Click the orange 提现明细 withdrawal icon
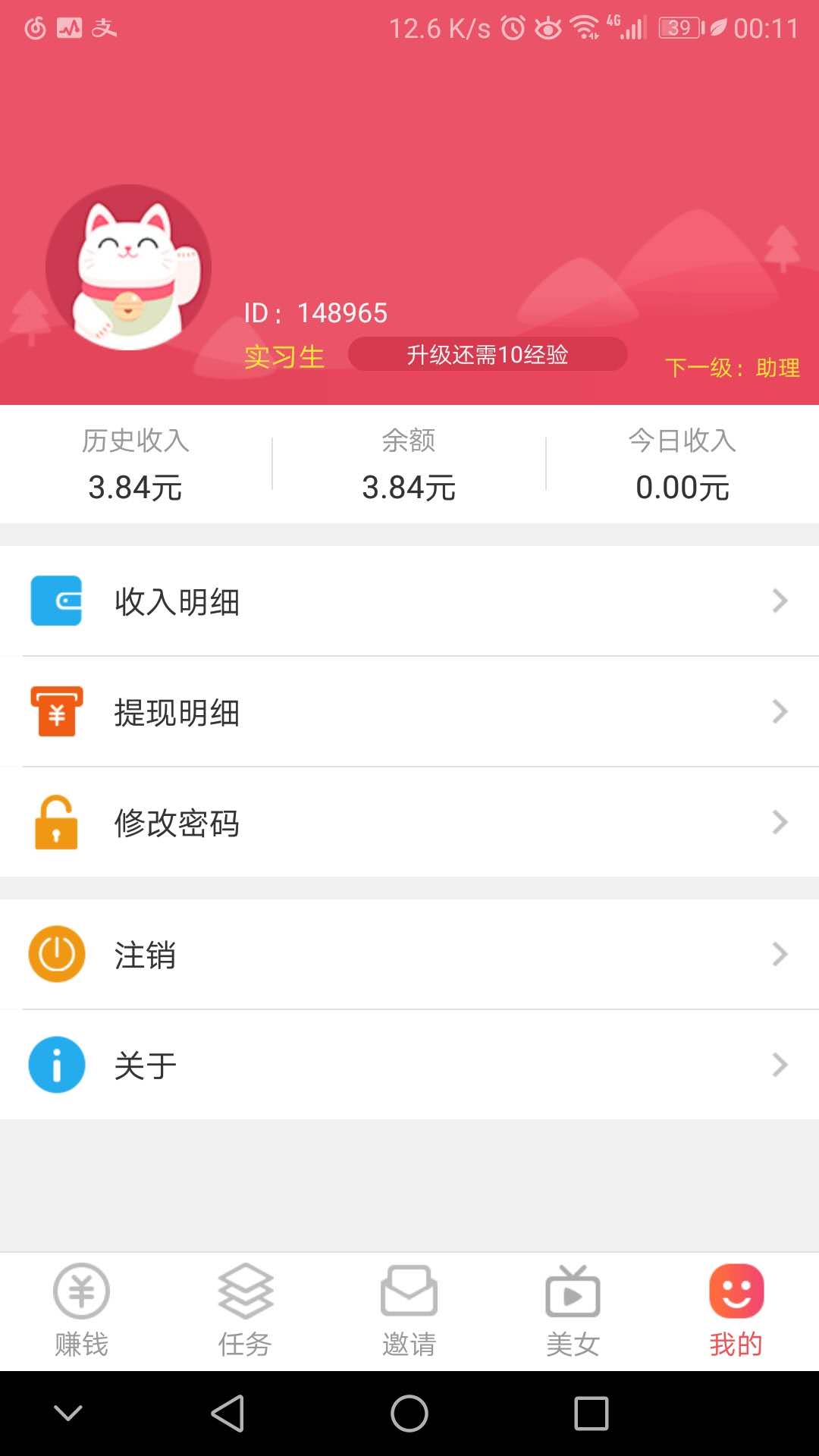 coord(57,711)
